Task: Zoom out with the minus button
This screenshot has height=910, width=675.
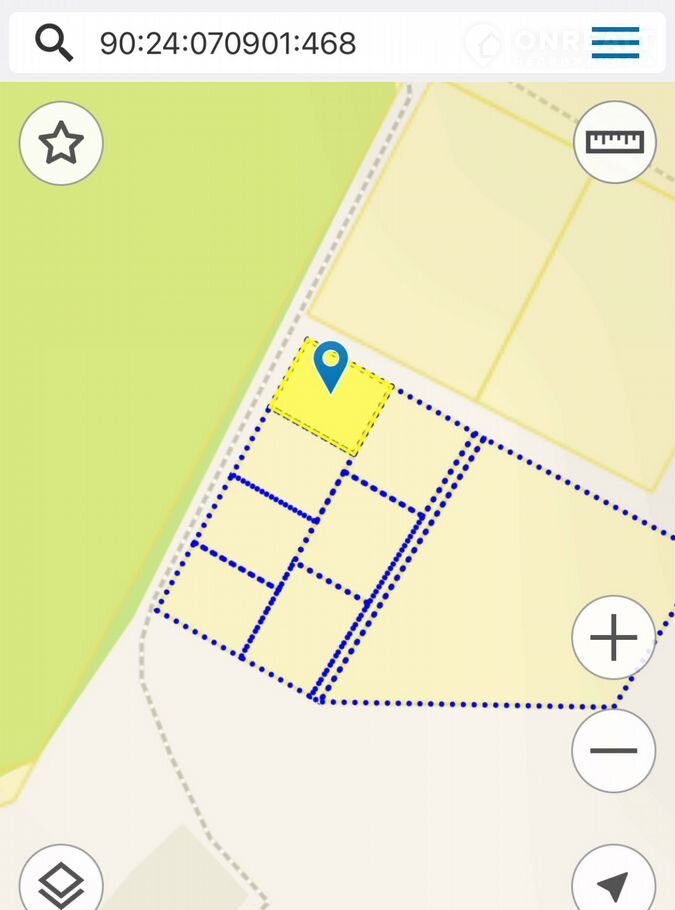Action: coord(613,750)
